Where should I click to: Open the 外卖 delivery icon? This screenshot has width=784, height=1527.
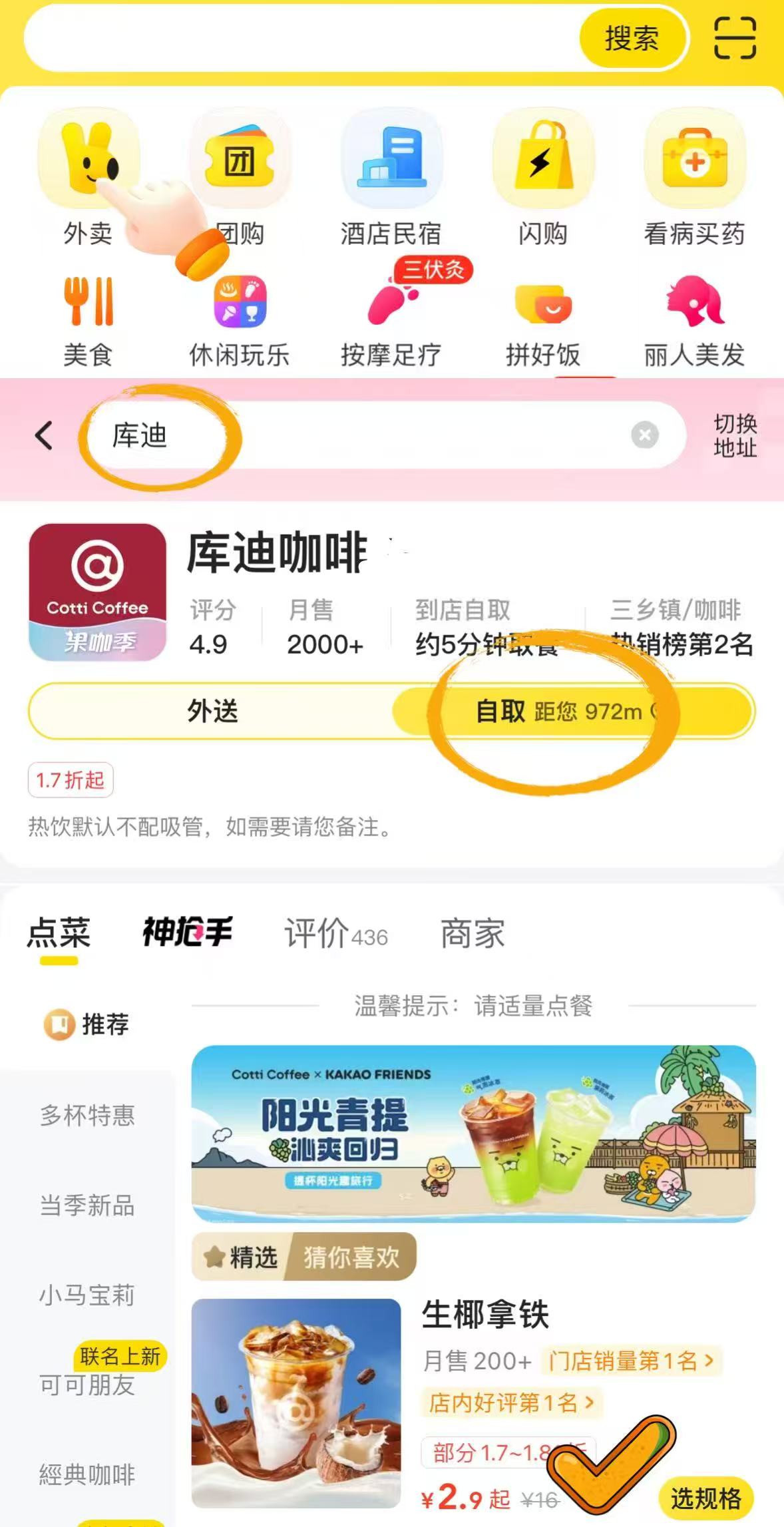87,166
